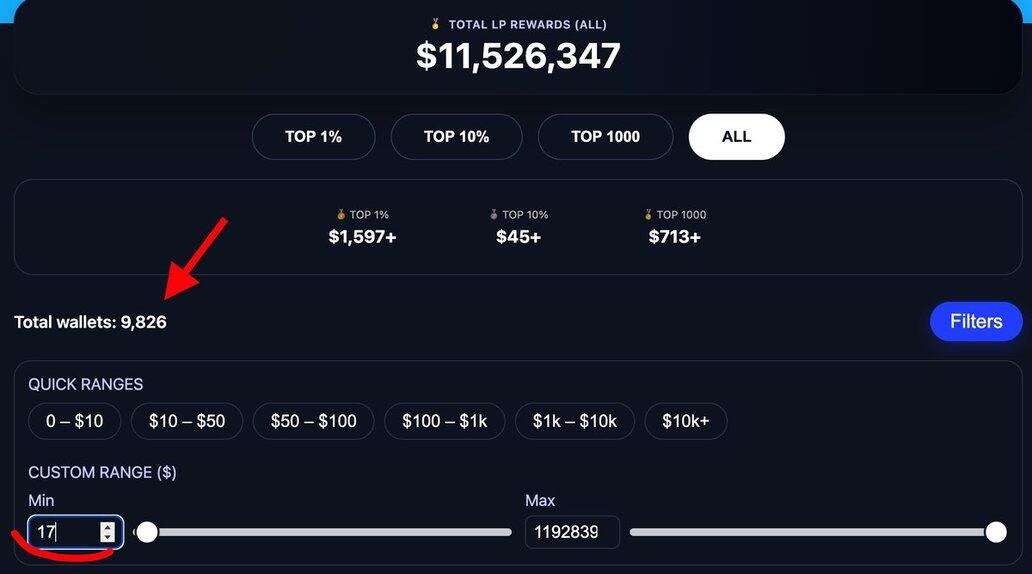Image resolution: width=1032 pixels, height=574 pixels.
Task: Choose the 0 – $10 quick range
Action: click(74, 421)
